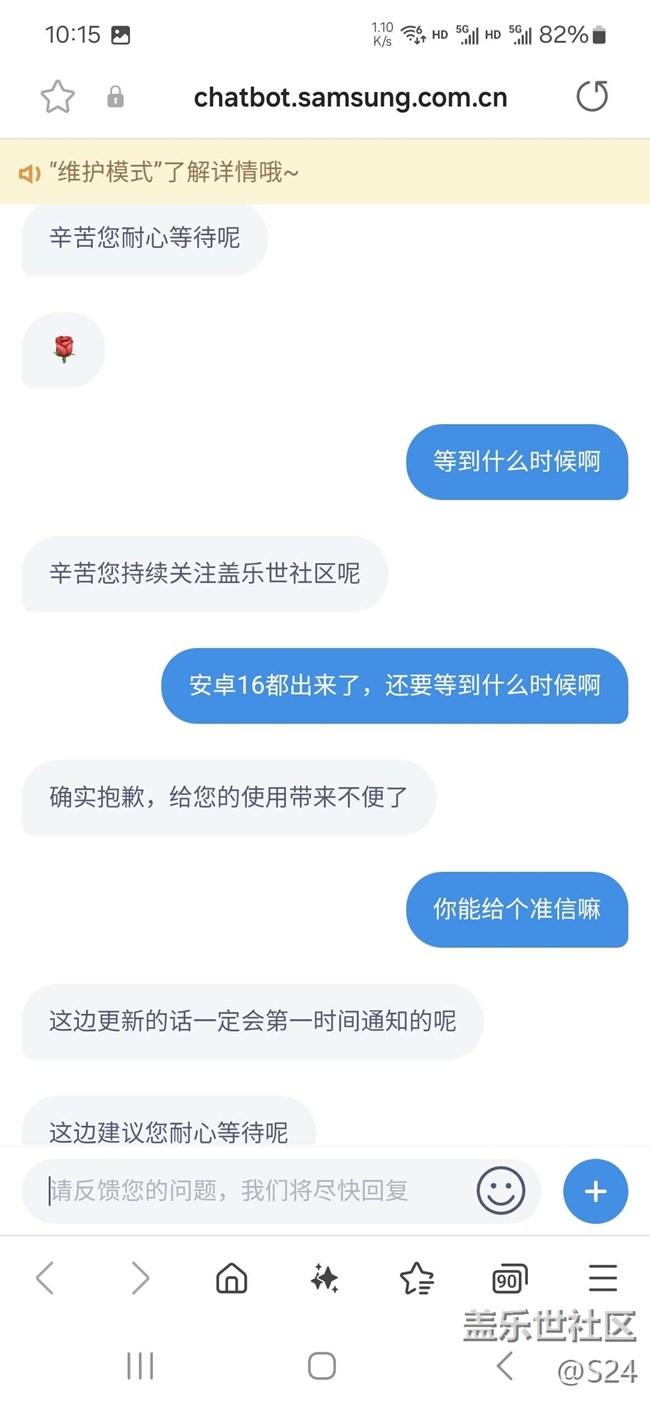Bookmark this page with the star icon
The height and width of the screenshot is (1408, 650).
click(58, 97)
